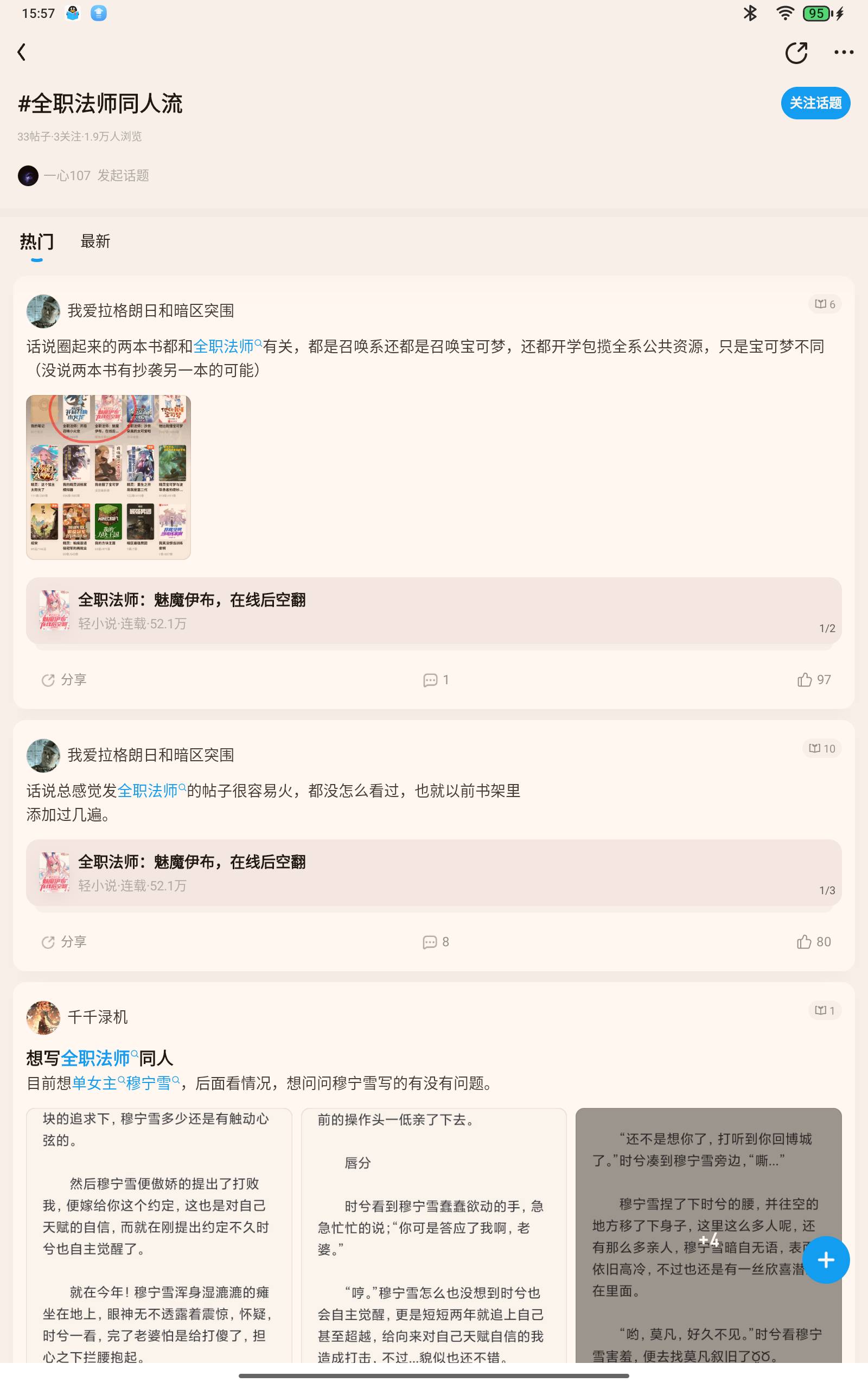Open the book card marked 1/3
The width and height of the screenshot is (868, 1389).
pos(433,873)
